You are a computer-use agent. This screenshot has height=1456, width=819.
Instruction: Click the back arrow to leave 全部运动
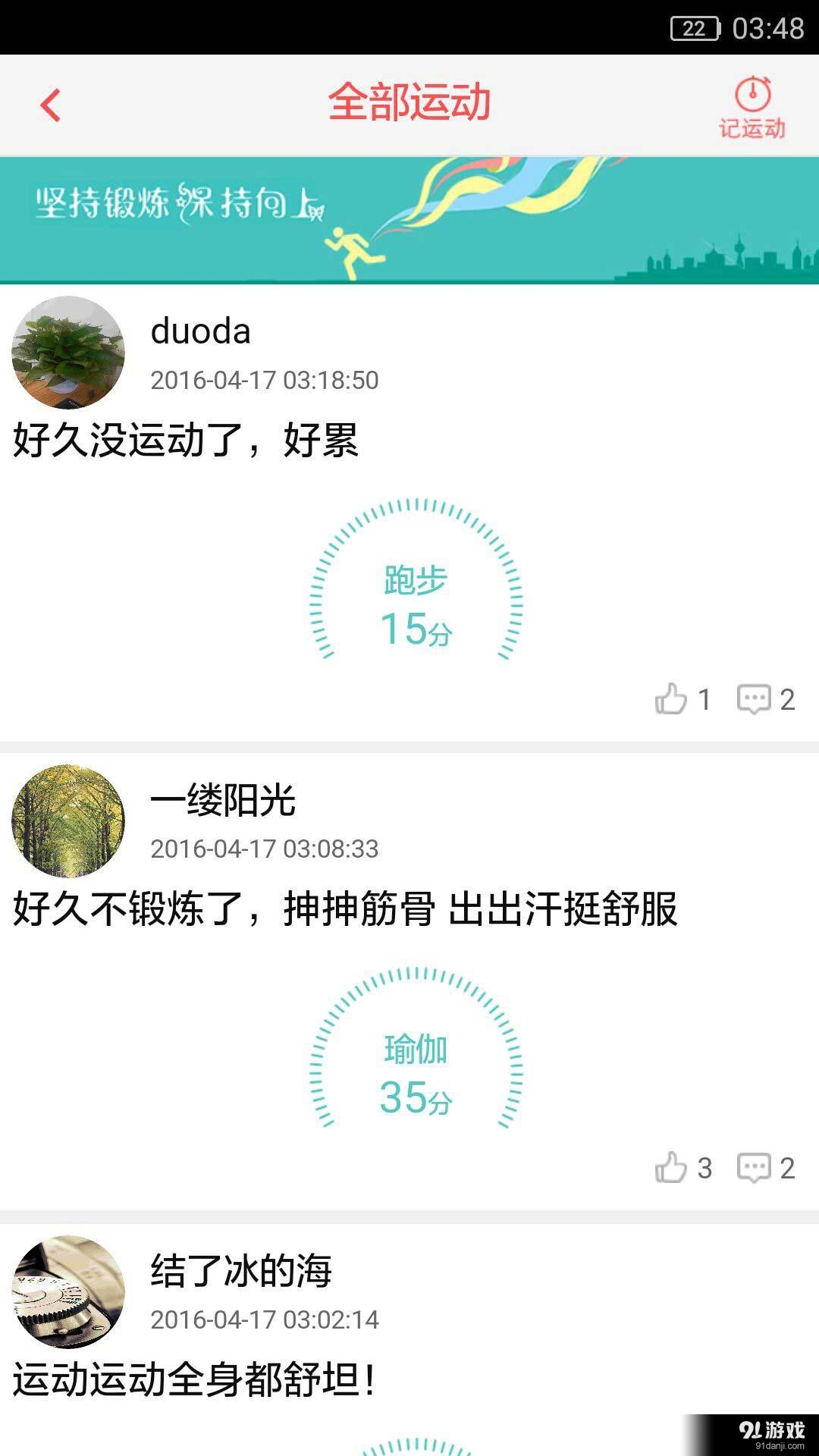tap(49, 104)
